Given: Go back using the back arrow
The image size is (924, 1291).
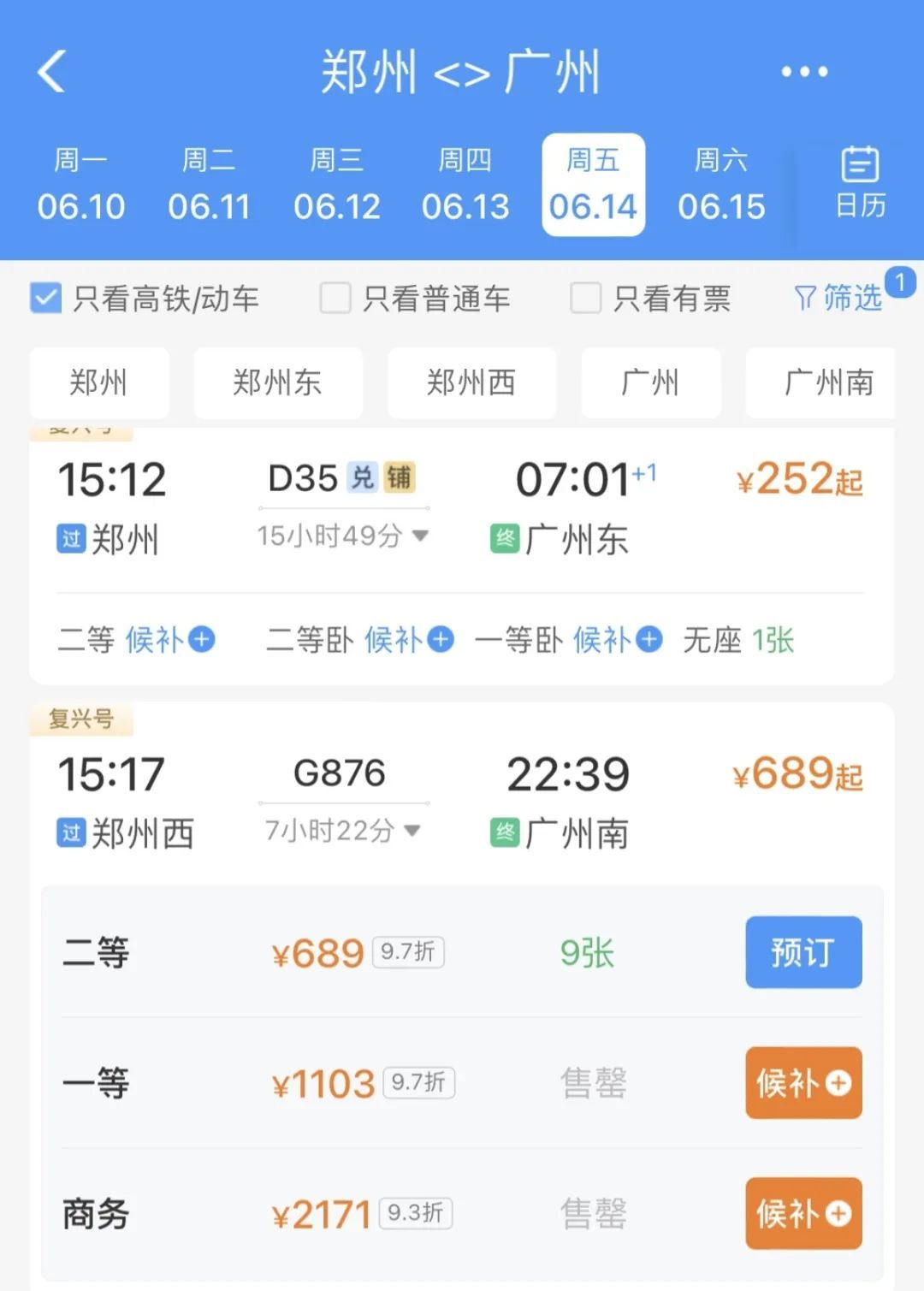Looking at the screenshot, I should tap(52, 71).
